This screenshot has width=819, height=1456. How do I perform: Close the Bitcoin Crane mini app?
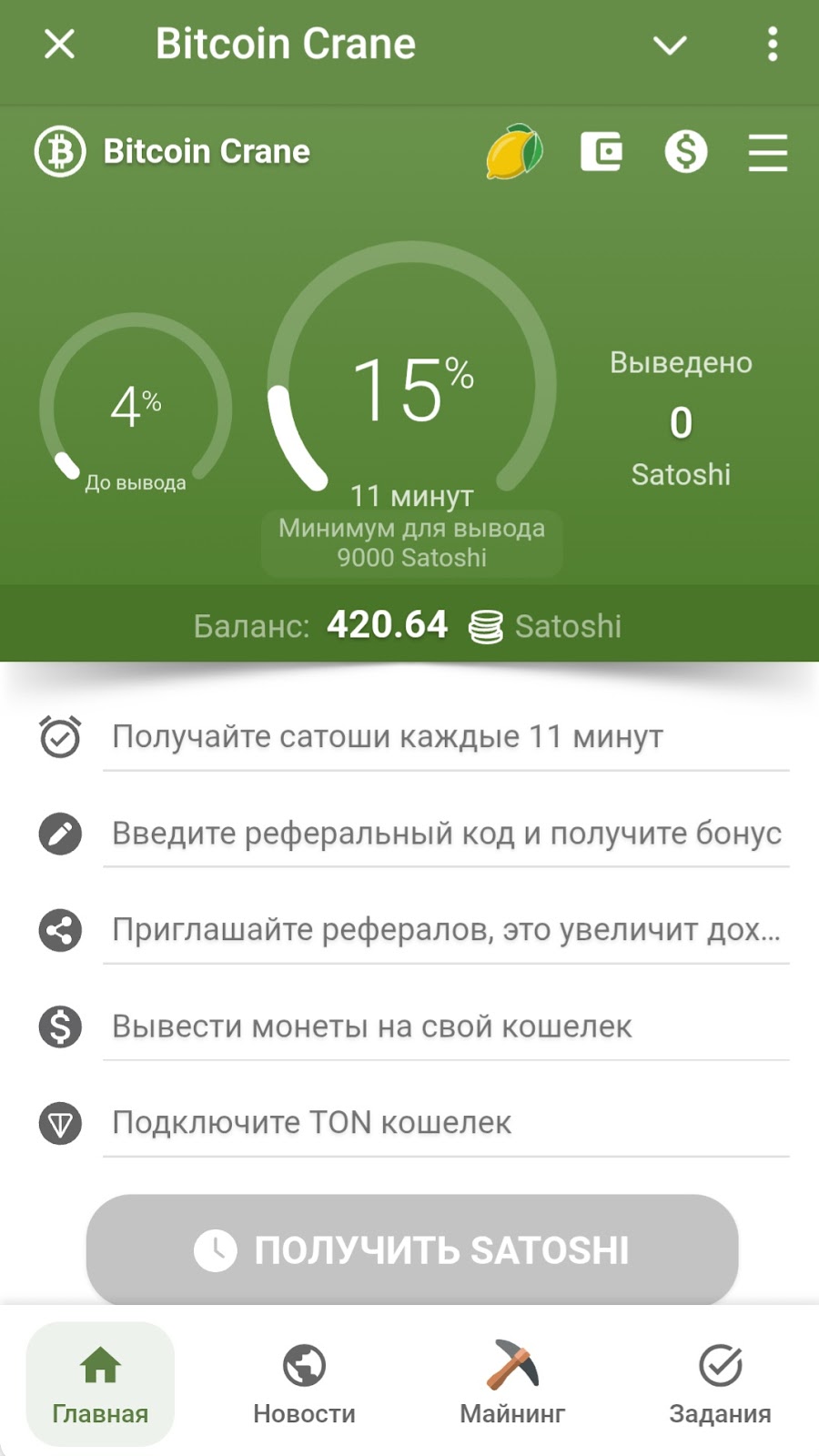pos(60,44)
